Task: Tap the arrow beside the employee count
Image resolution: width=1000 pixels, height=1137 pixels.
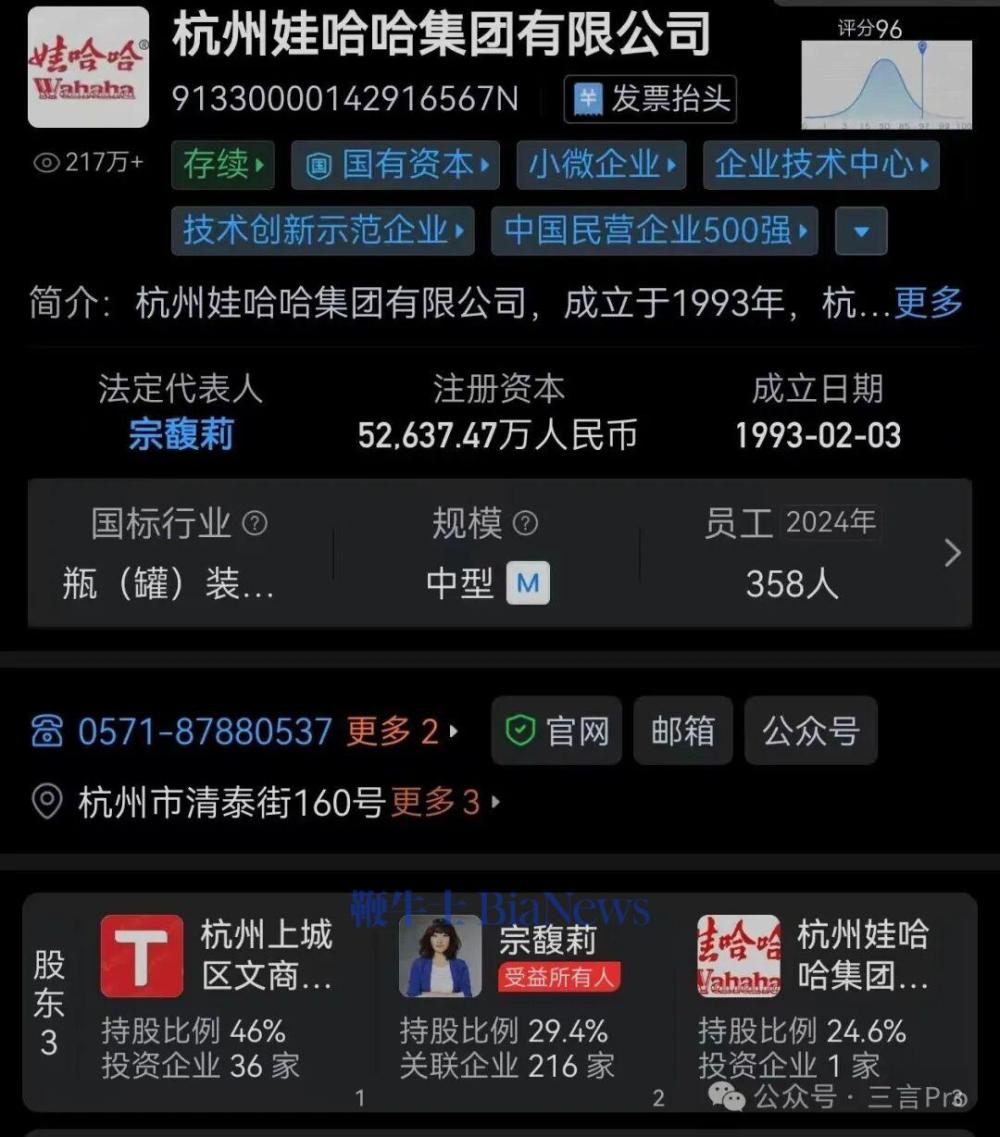Action: 952,553
